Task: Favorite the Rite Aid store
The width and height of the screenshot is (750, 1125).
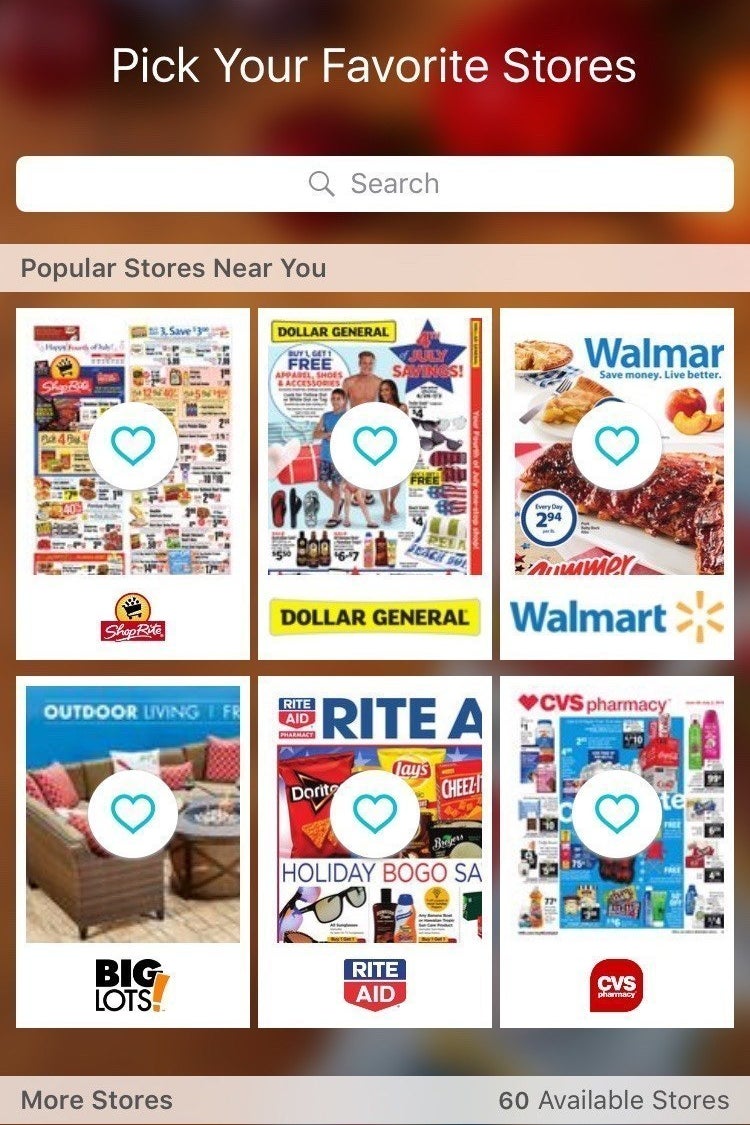Action: [x=375, y=814]
